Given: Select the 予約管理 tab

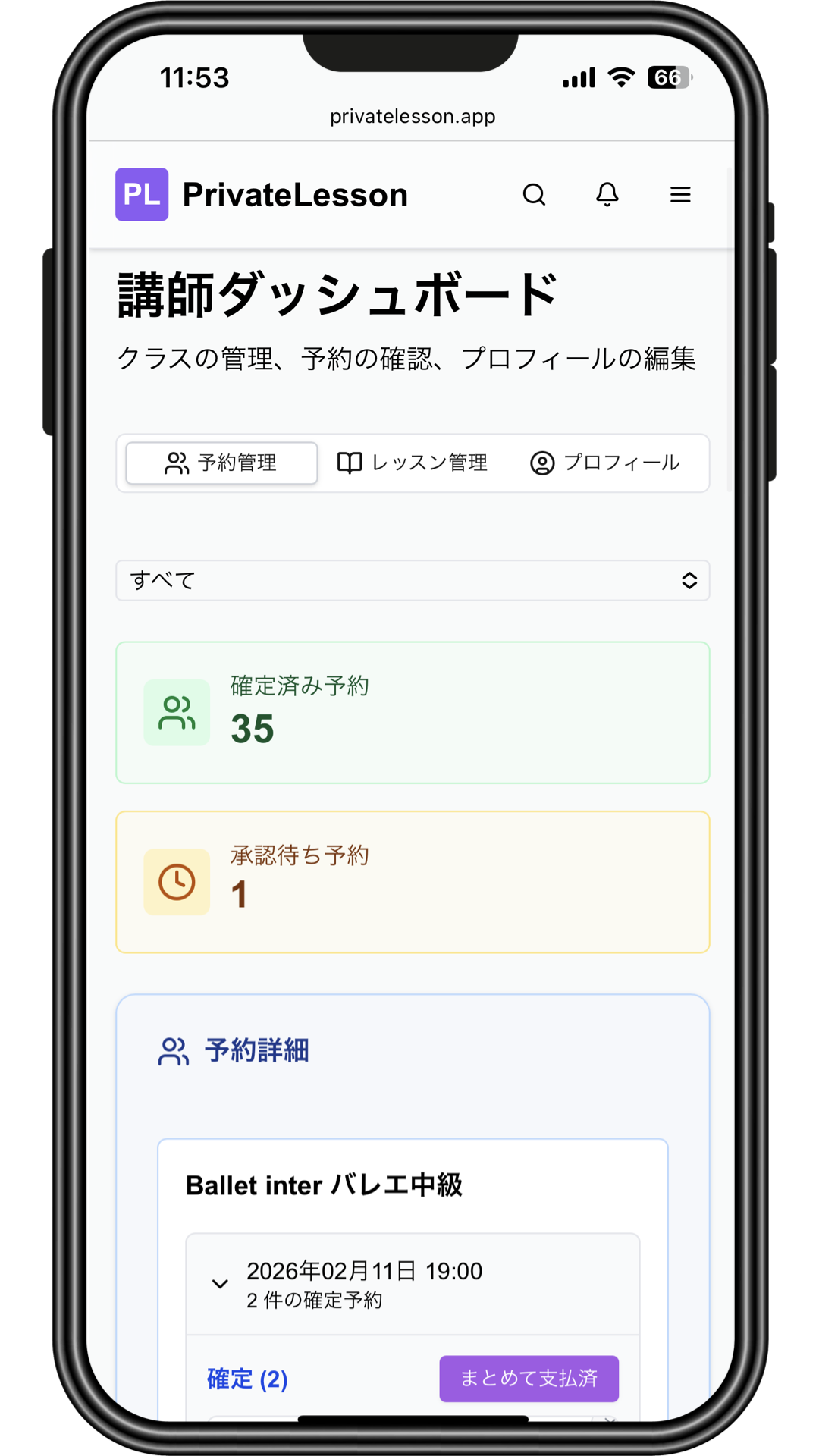Looking at the screenshot, I should coord(221,463).
